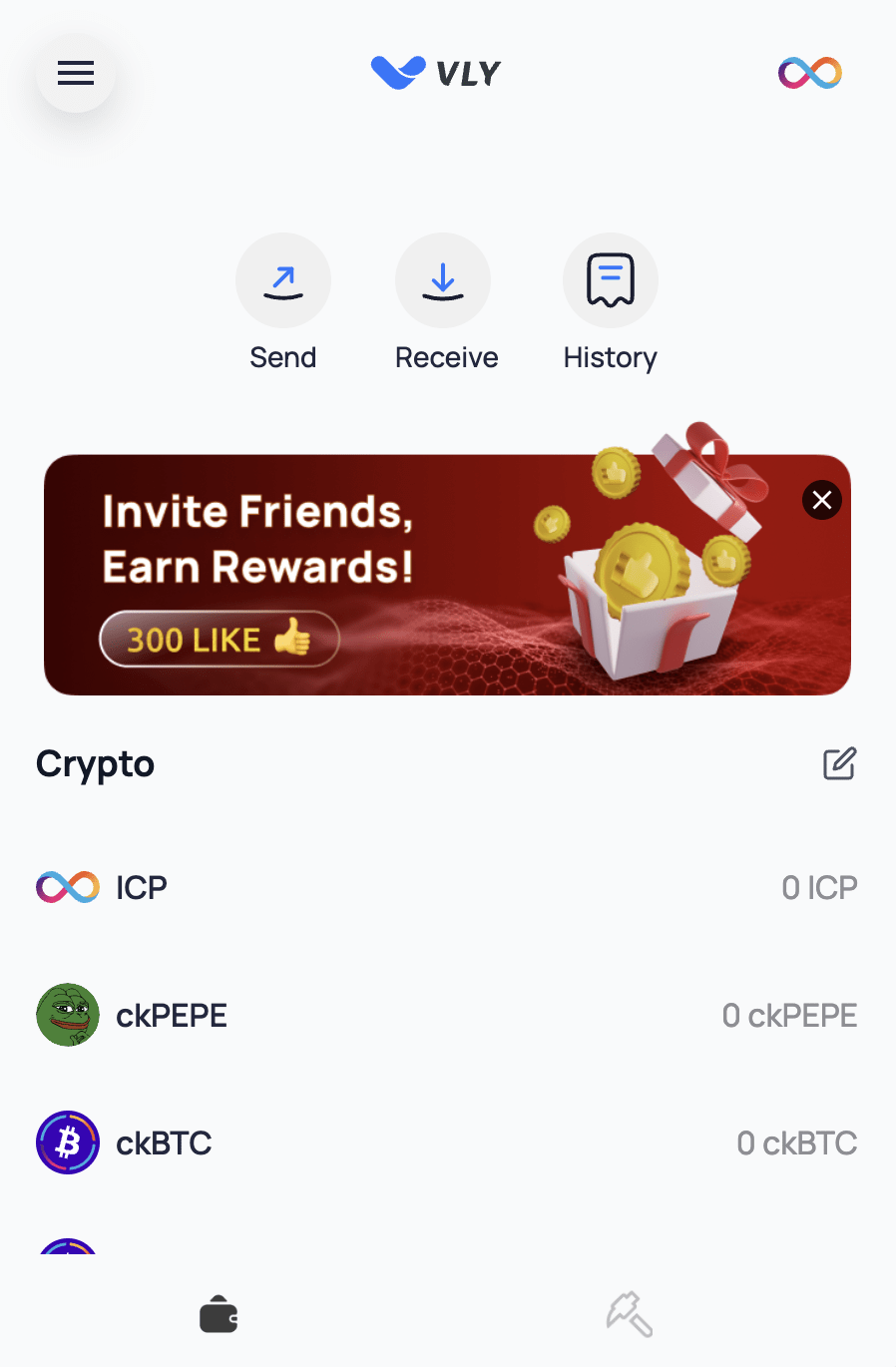Viewport: 896px width, 1367px height.
Task: Open the ICP token row
Action: tap(447, 887)
